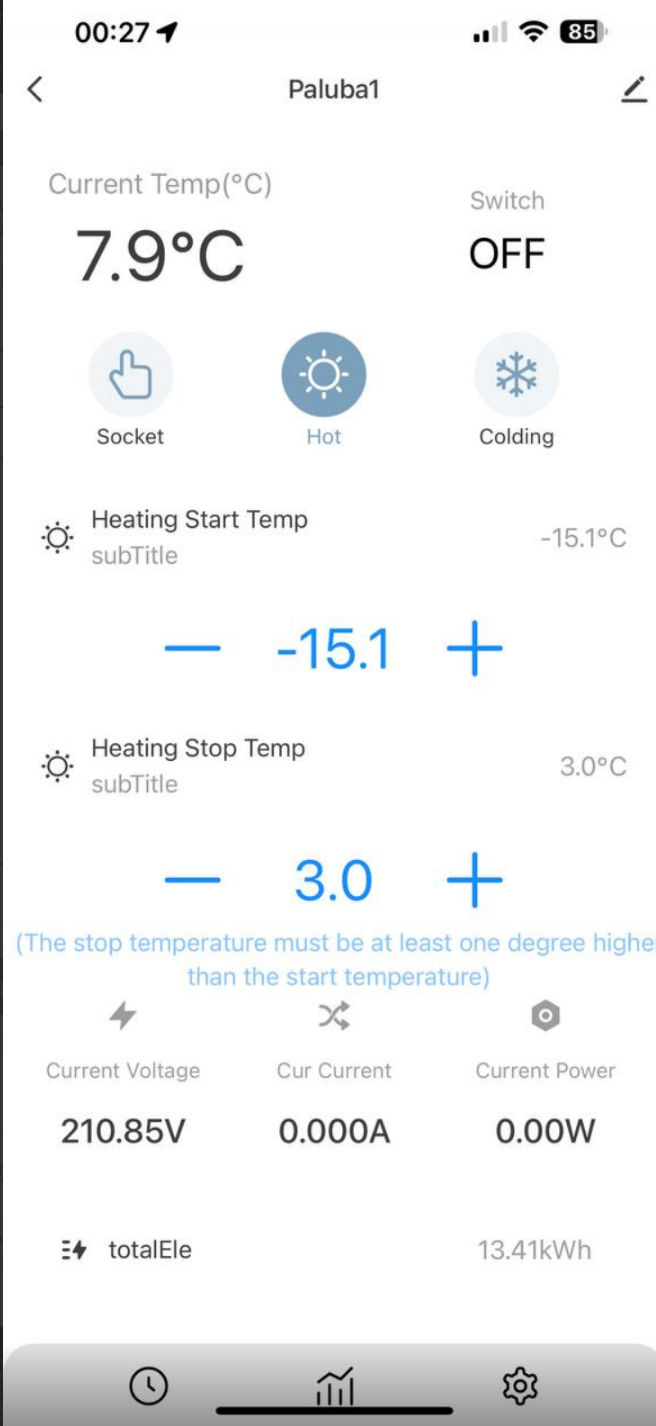This screenshot has height=1426, width=656.
Task: Switch to Hot mode
Action: (324, 375)
